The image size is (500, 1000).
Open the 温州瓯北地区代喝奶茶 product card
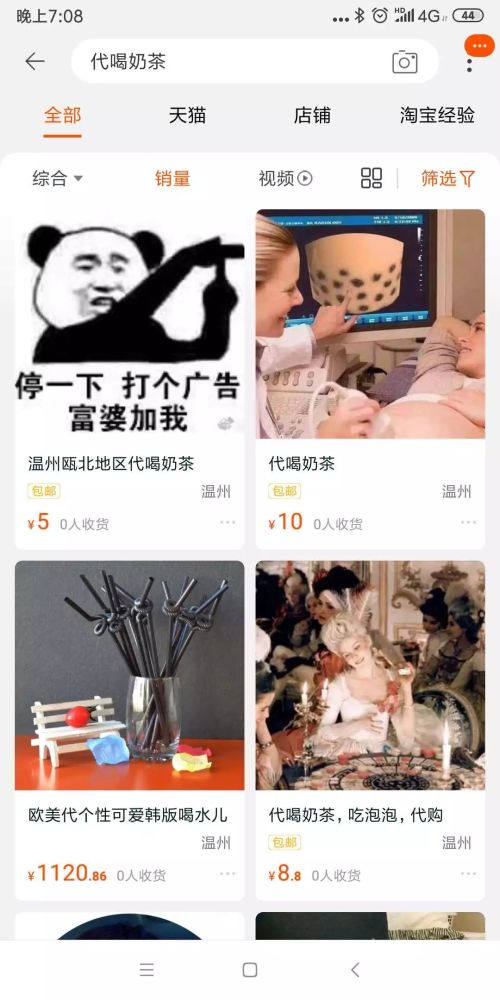pos(129,379)
